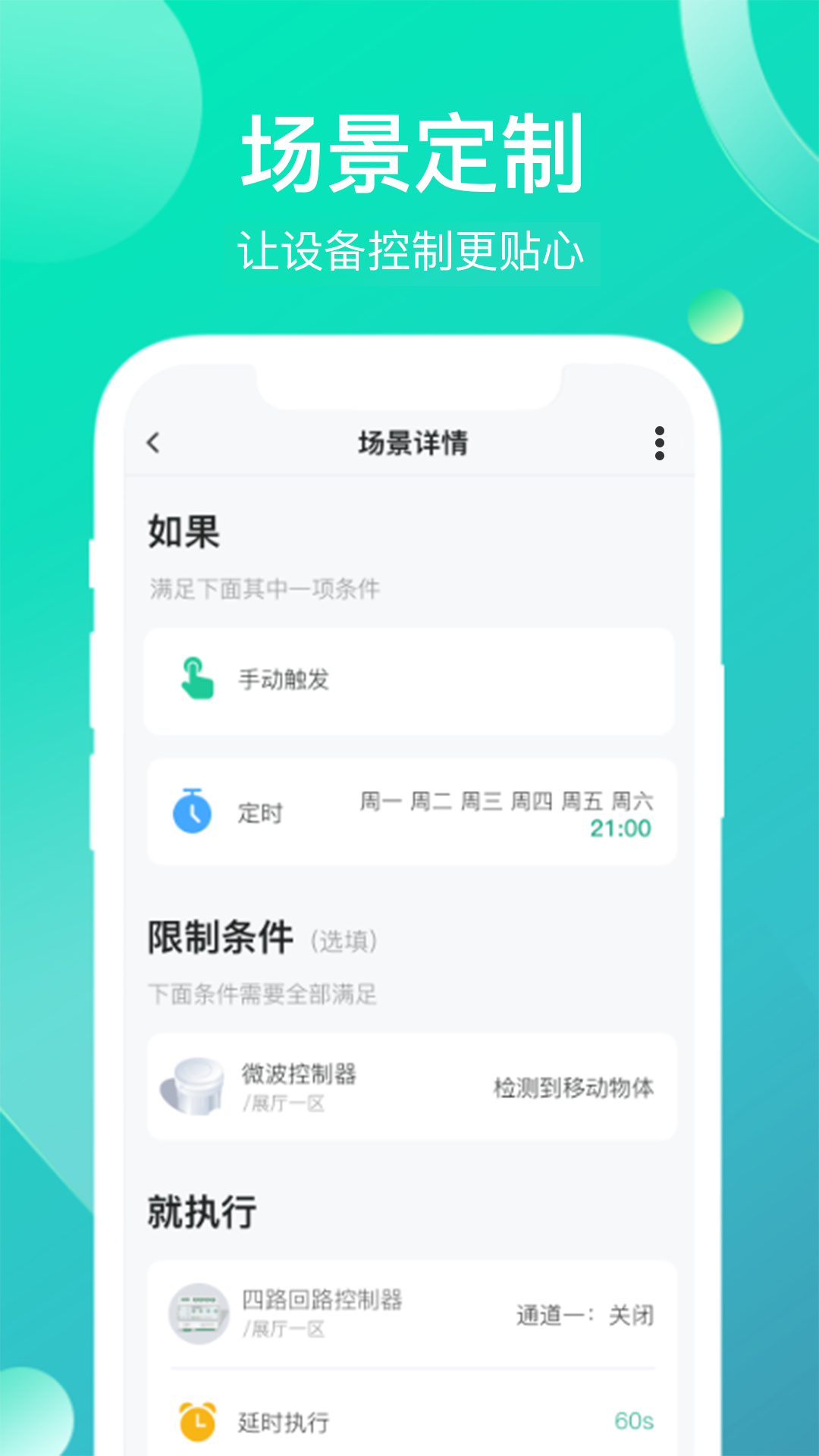Click the blue timer icon next to 定时
Image resolution: width=819 pixels, height=1456 pixels.
pyautogui.click(x=193, y=811)
